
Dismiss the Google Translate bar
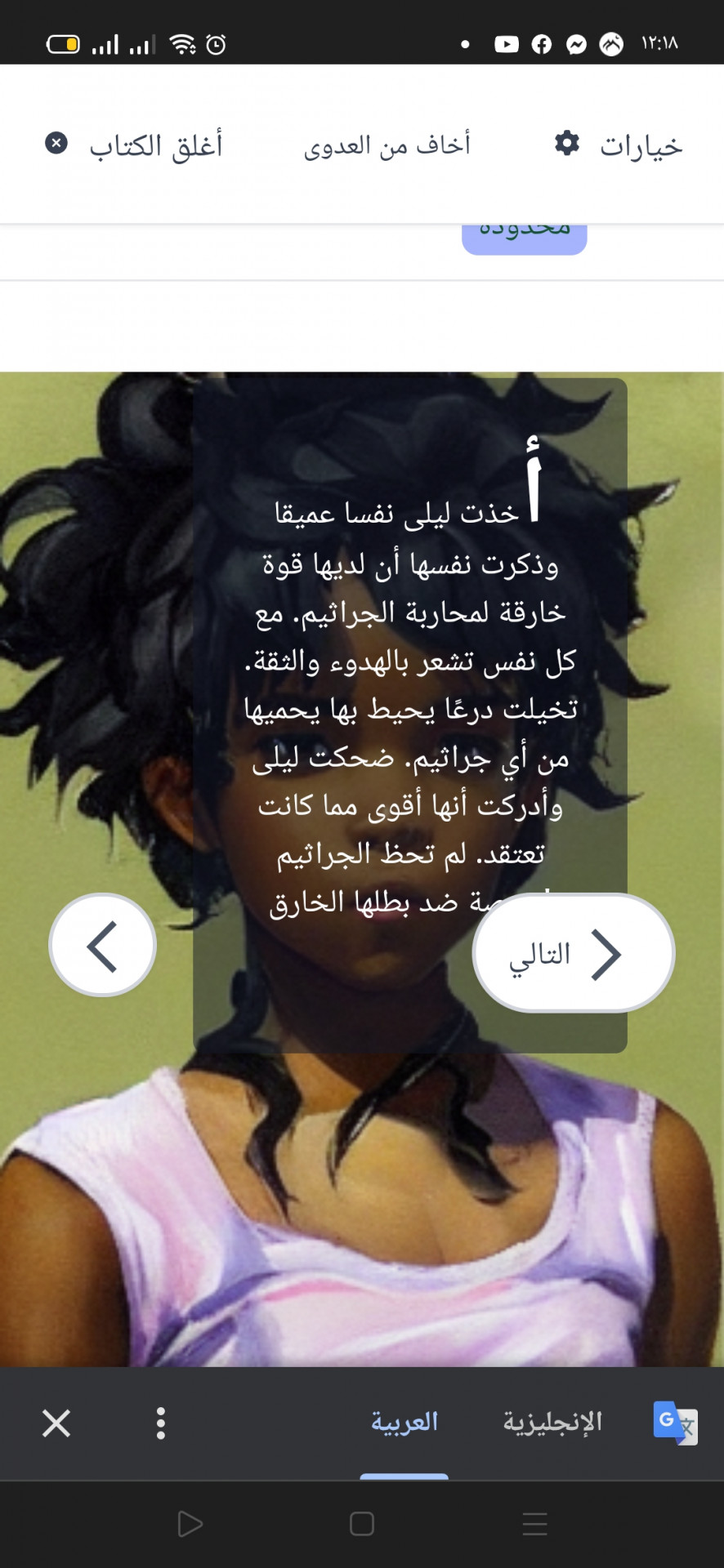[56, 1423]
